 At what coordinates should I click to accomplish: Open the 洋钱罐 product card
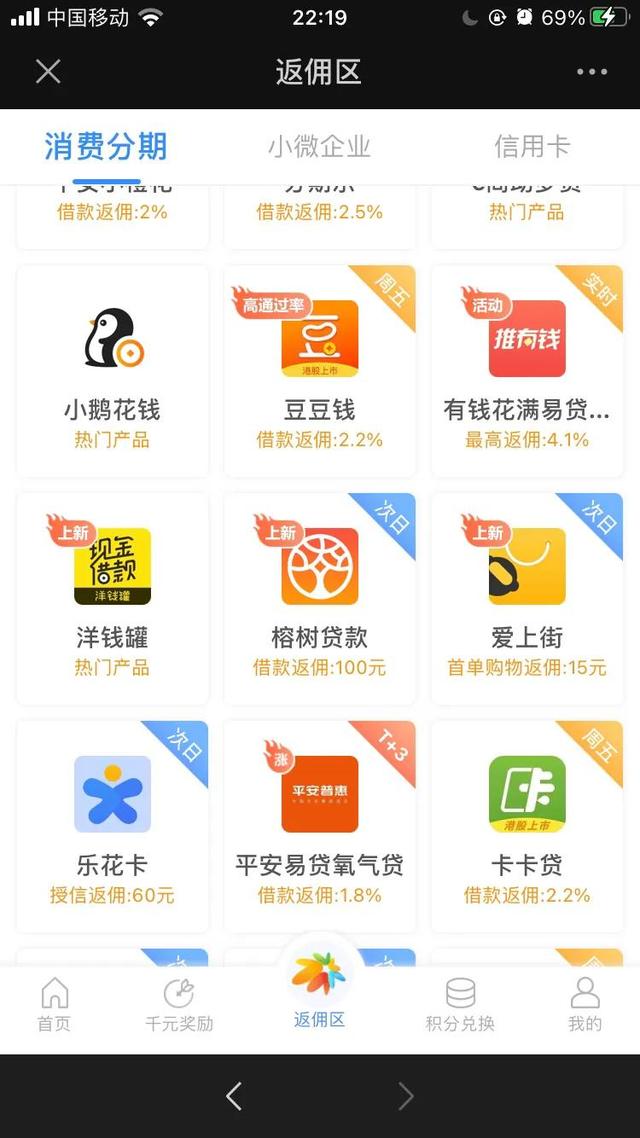pos(112,599)
